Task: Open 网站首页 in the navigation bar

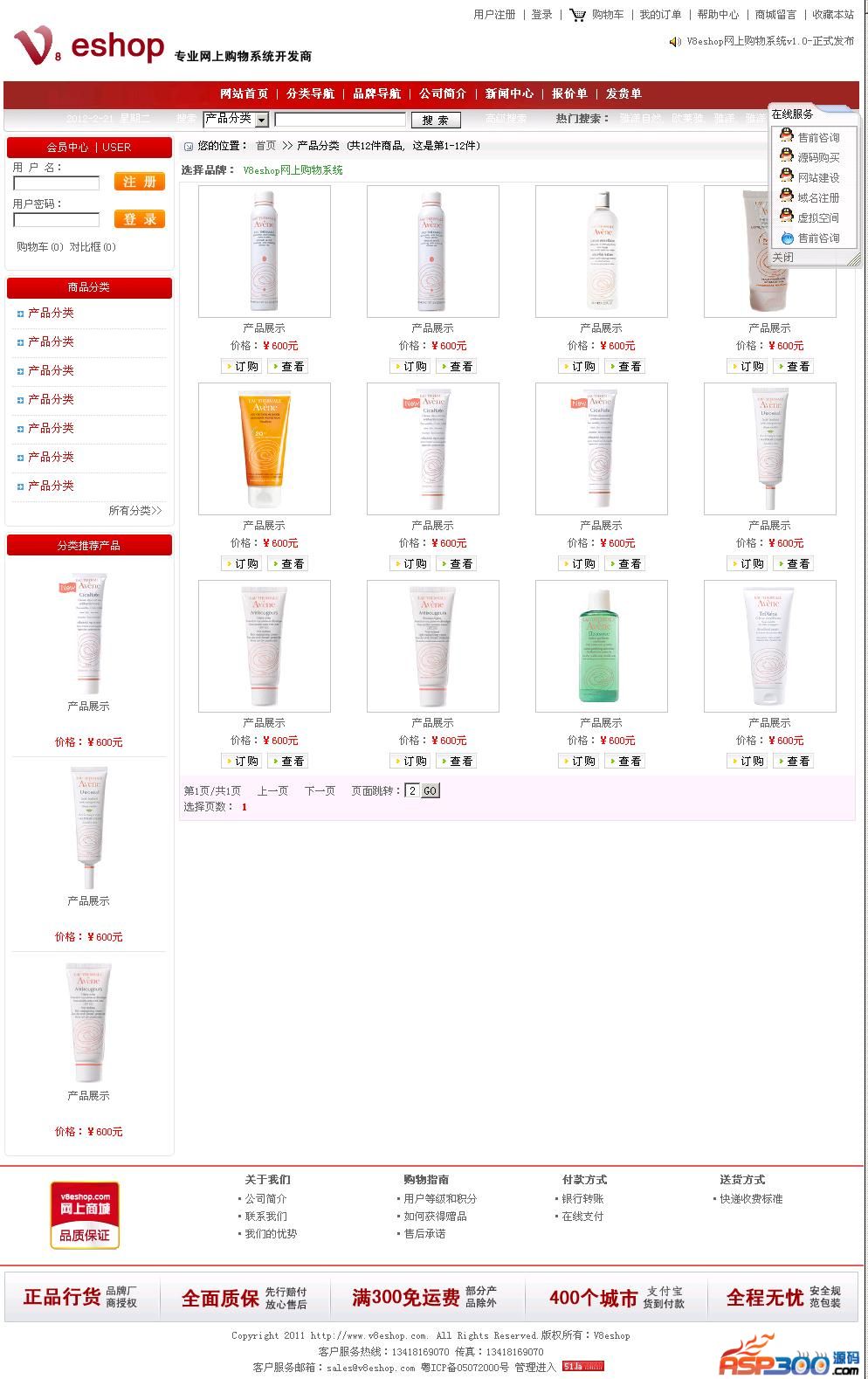Action: pyautogui.click(x=244, y=93)
